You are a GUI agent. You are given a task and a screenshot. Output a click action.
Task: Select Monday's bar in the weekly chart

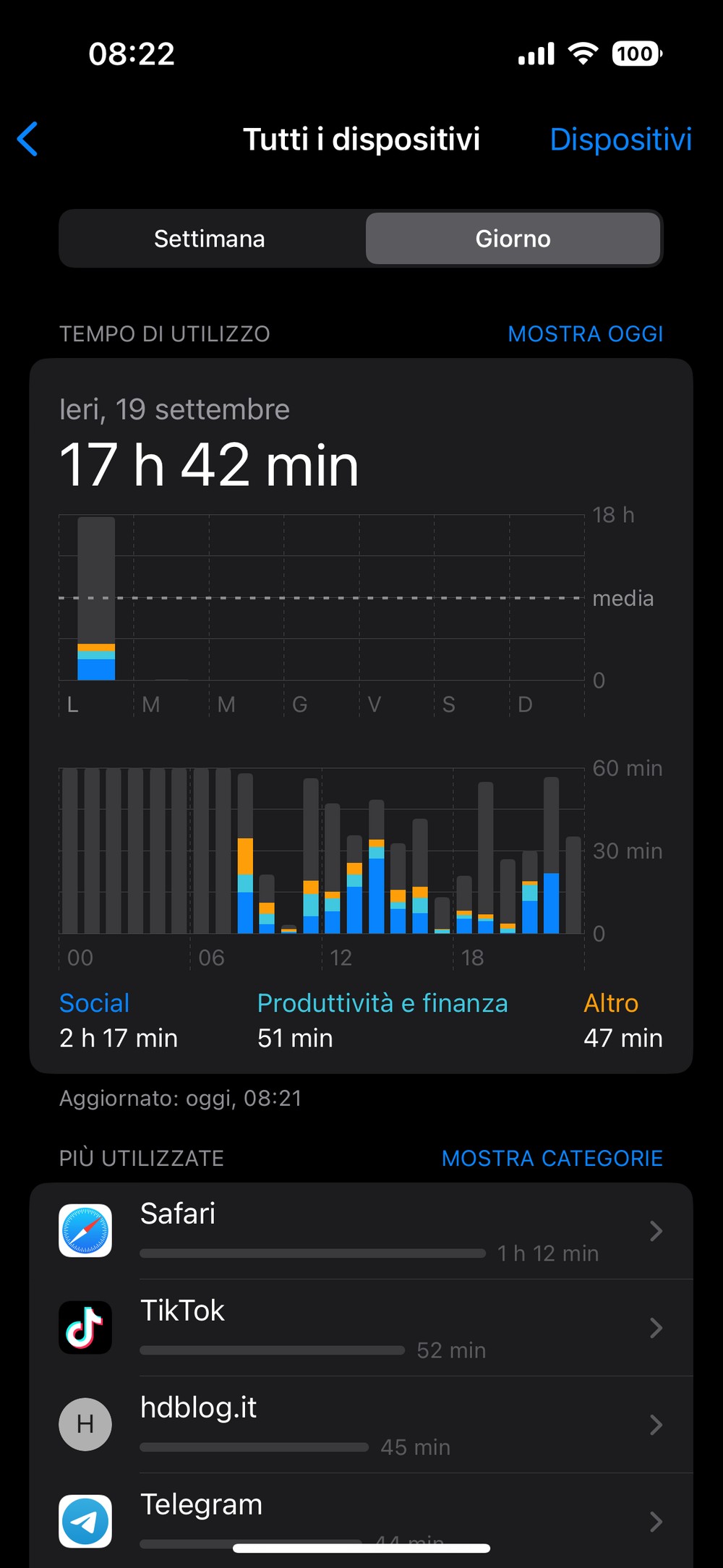[x=96, y=598]
